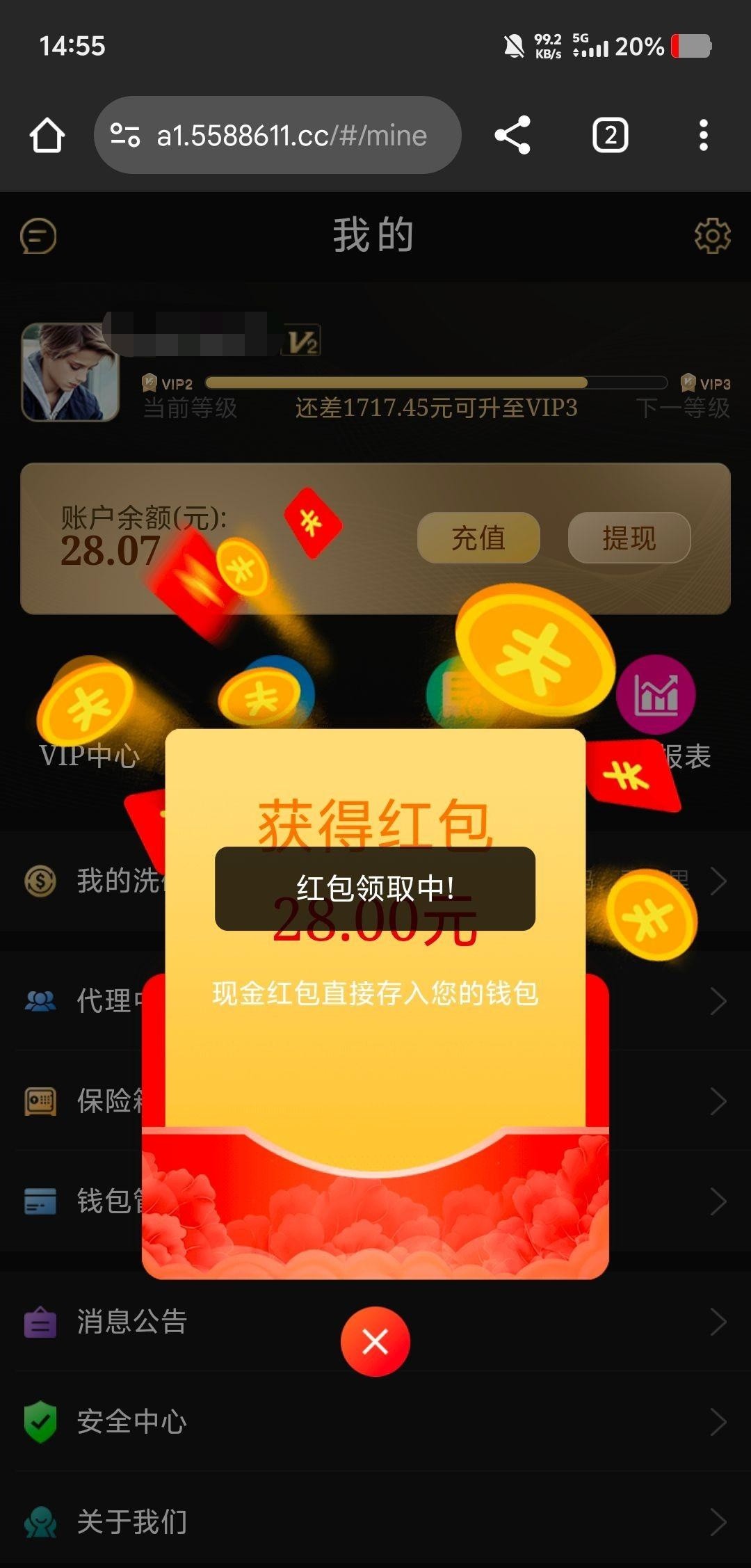This screenshot has height=1568, width=751.
Task: Open the message chat icon
Action: pyautogui.click(x=38, y=237)
